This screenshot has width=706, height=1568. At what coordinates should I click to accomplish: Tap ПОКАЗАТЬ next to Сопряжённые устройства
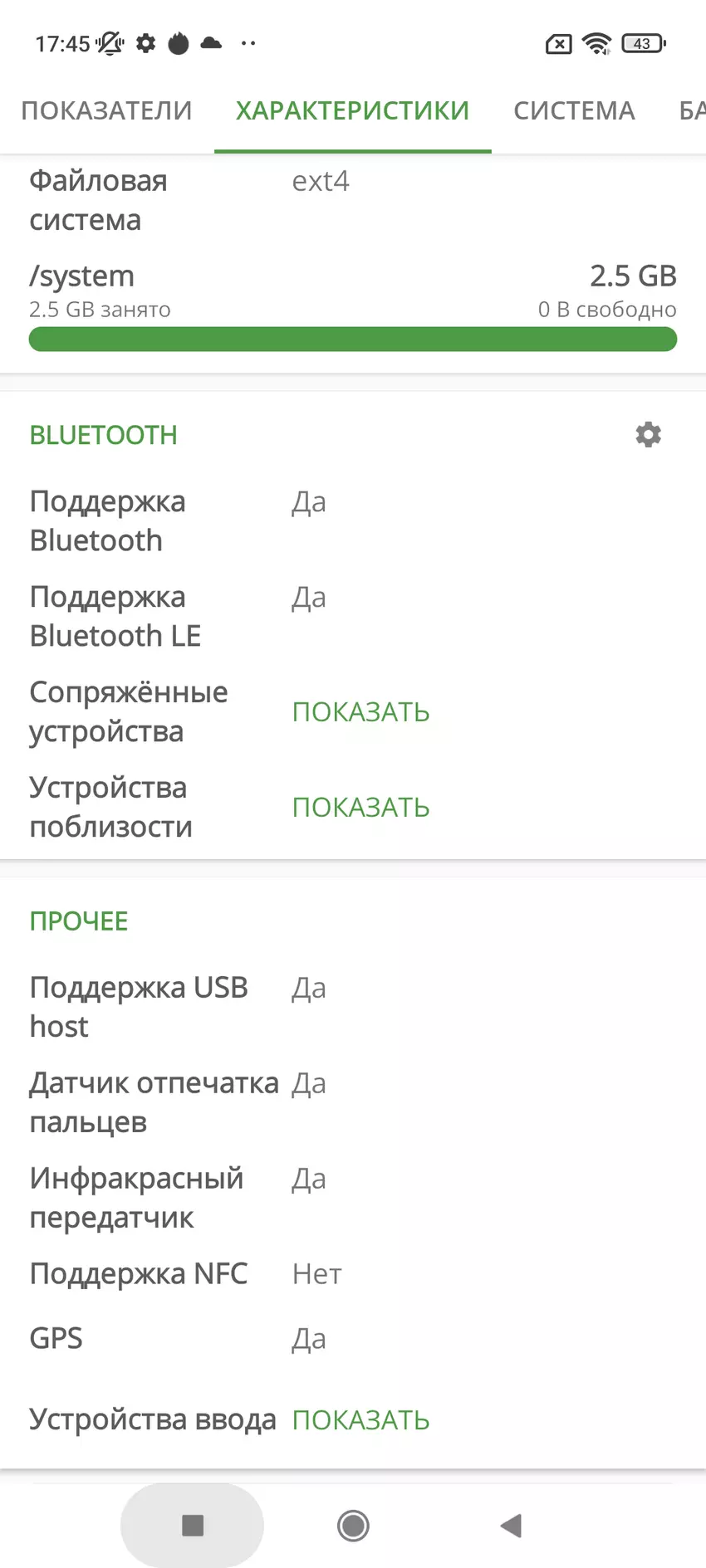pos(360,711)
